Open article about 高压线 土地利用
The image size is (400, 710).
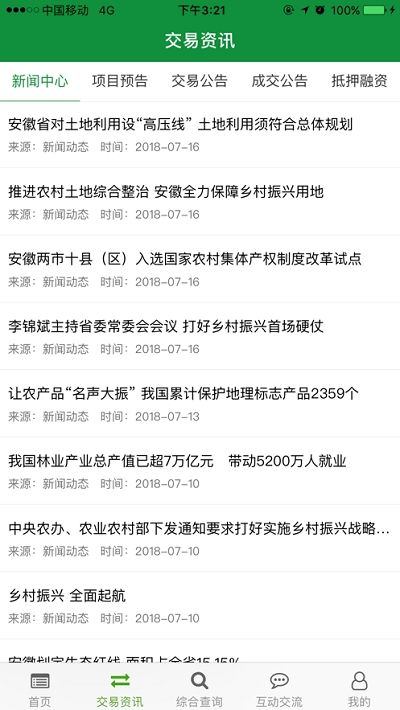tap(200, 134)
